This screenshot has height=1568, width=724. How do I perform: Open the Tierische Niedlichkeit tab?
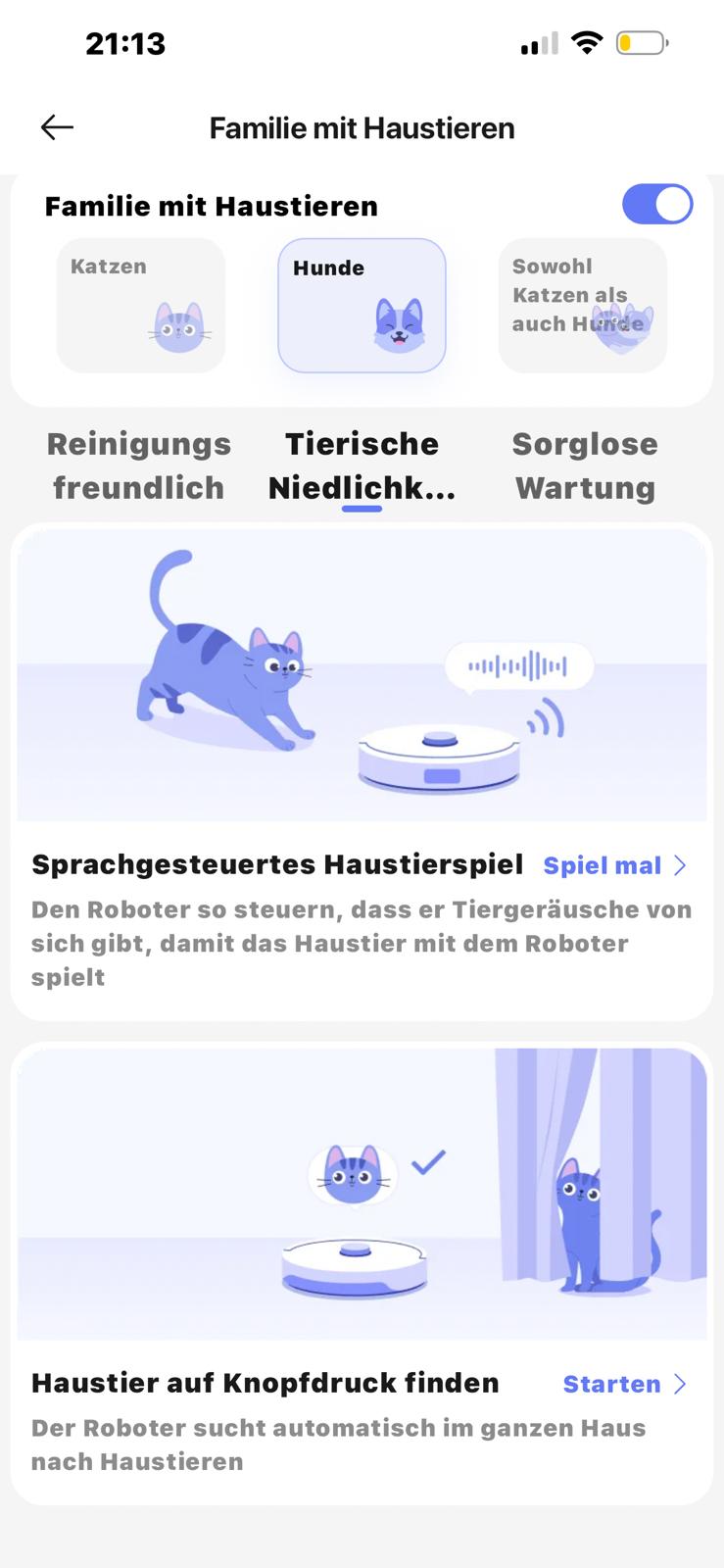362,465
